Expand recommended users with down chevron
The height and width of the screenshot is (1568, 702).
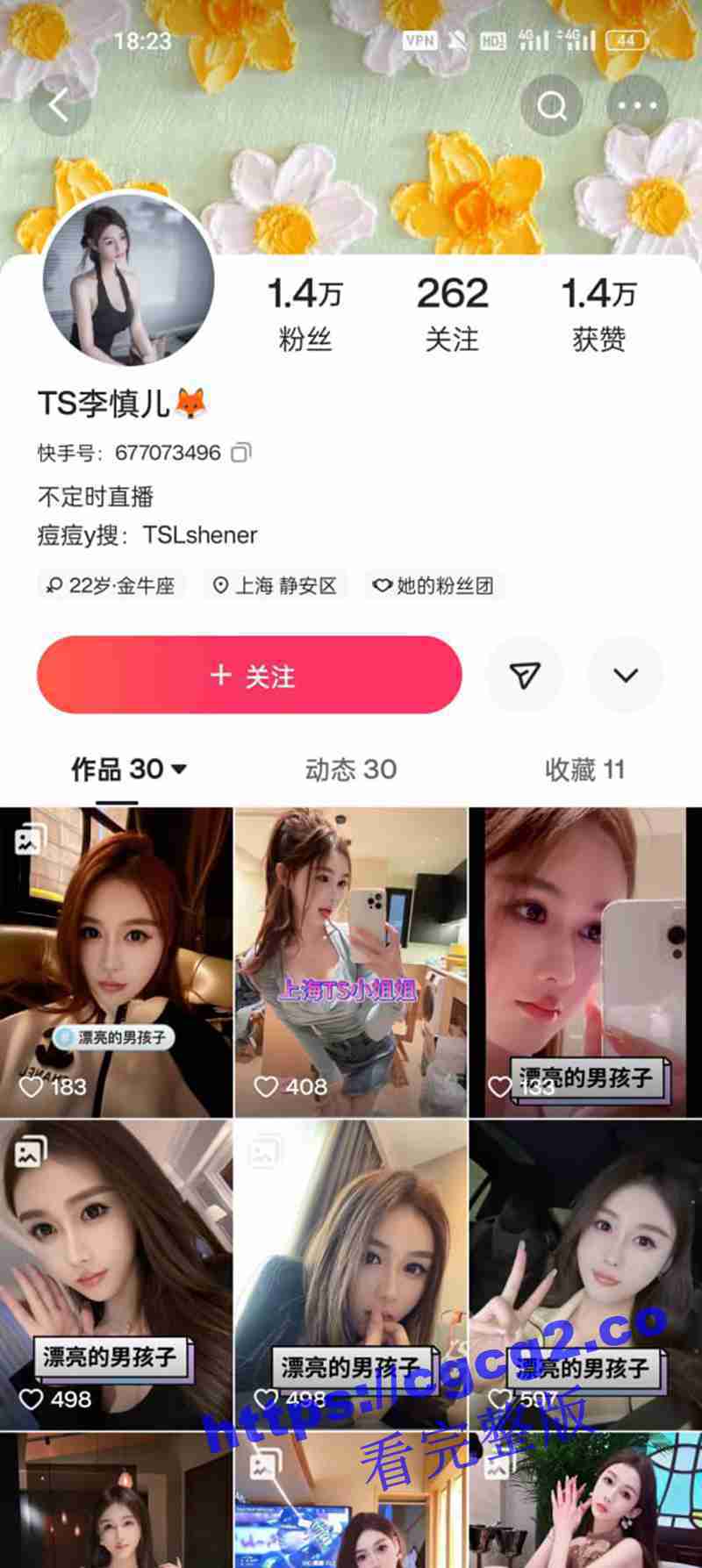[625, 675]
